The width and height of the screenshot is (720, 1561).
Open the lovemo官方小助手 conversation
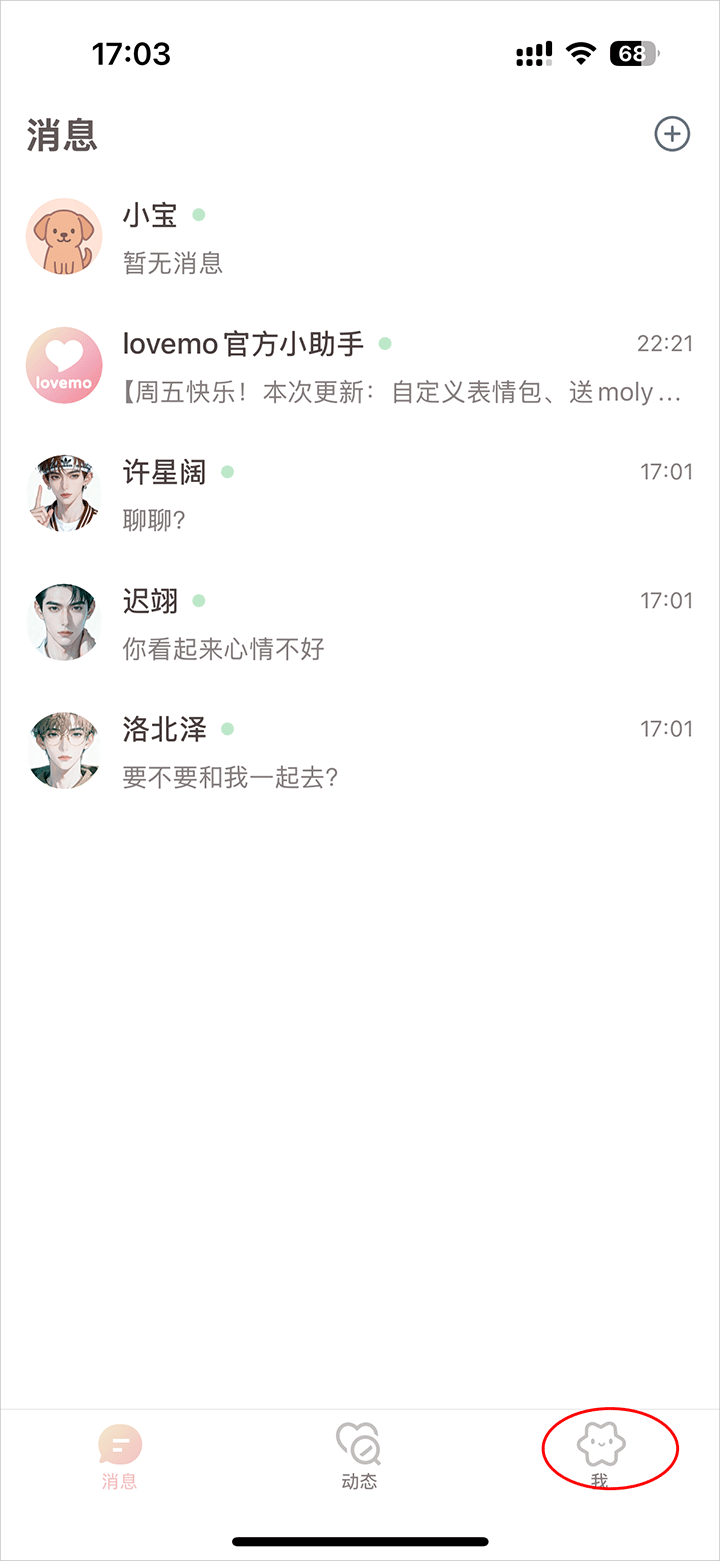(x=360, y=366)
